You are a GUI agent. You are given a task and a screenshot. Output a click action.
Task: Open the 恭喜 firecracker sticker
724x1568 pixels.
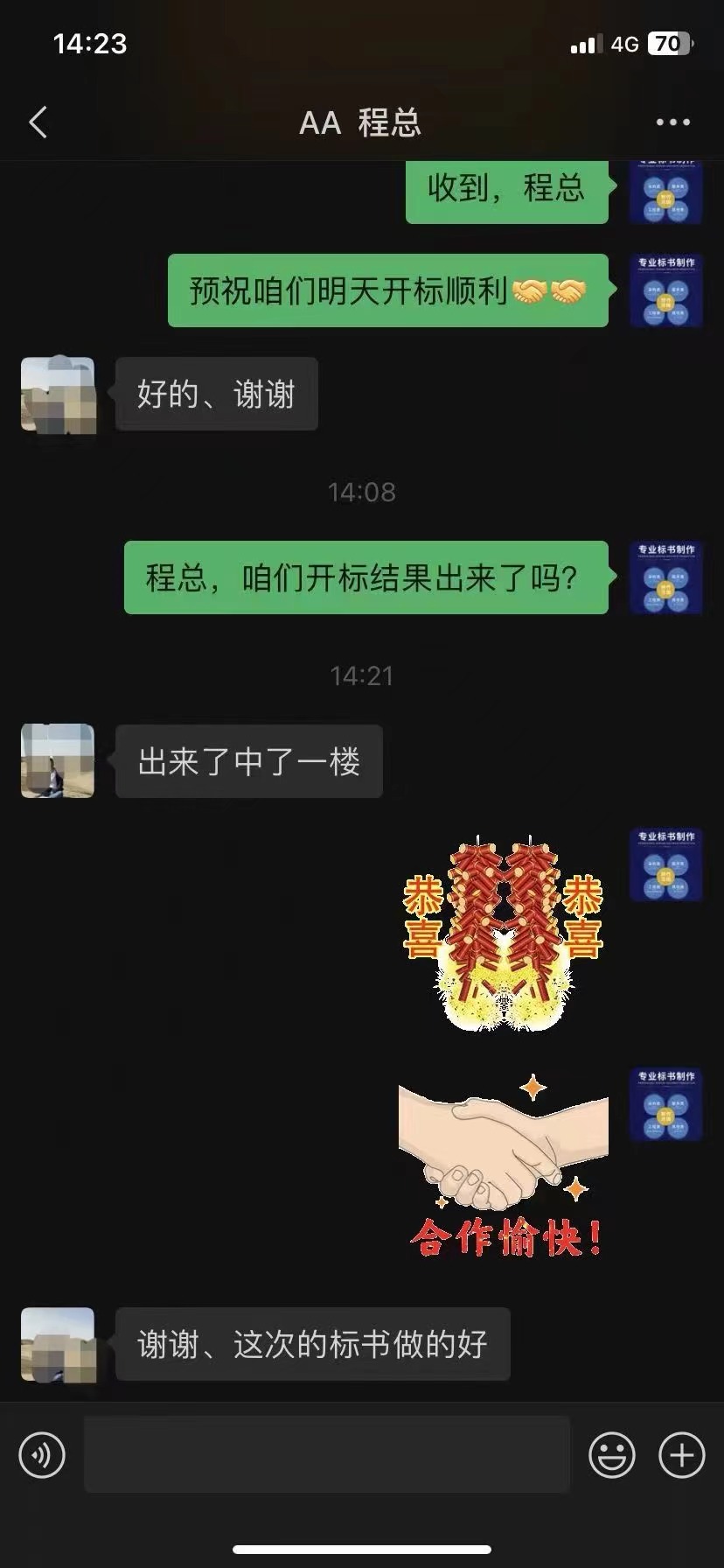(x=503, y=932)
